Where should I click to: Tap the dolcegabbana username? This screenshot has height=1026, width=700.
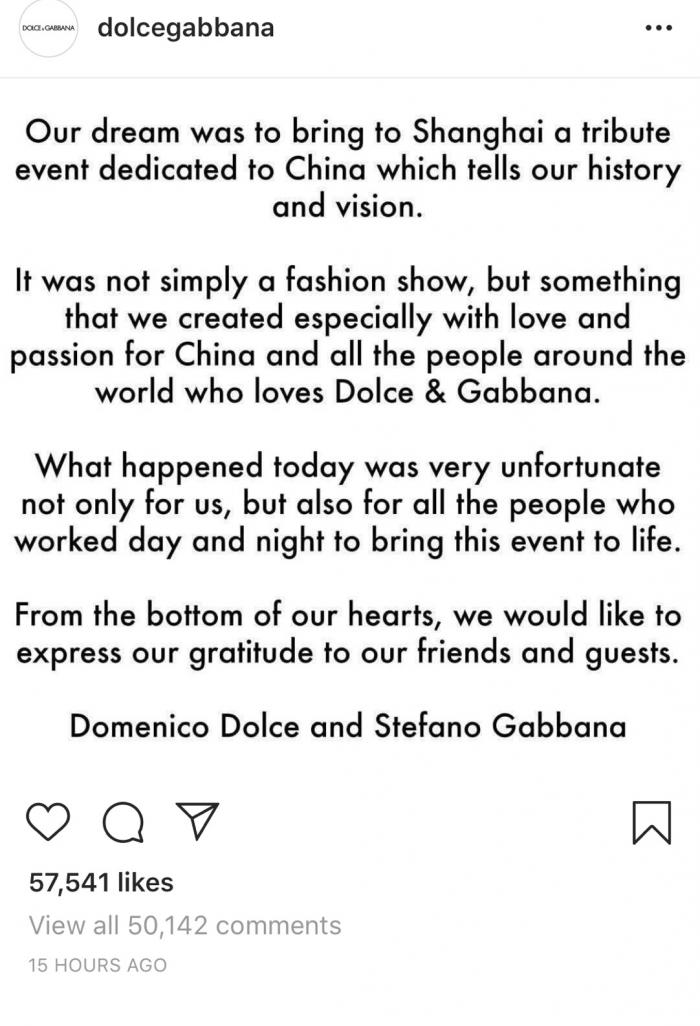pos(185,29)
